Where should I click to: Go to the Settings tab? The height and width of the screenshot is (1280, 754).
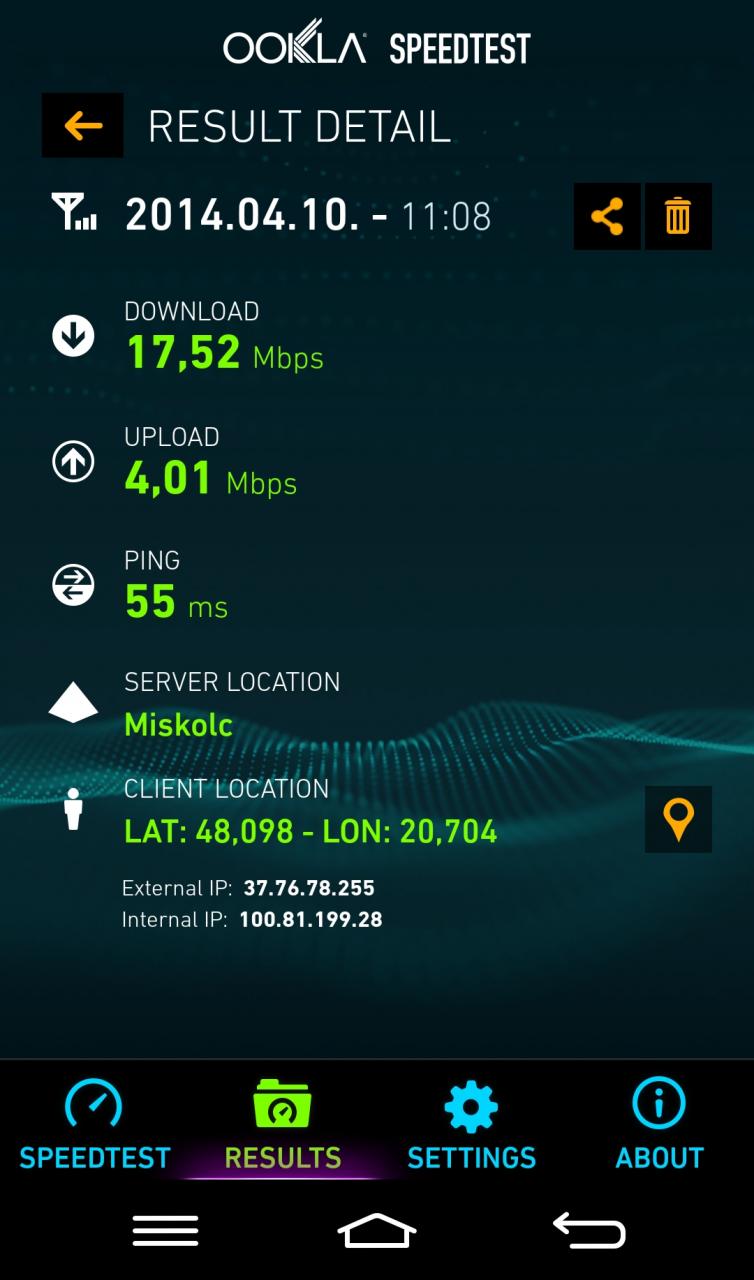pyautogui.click(x=471, y=1125)
